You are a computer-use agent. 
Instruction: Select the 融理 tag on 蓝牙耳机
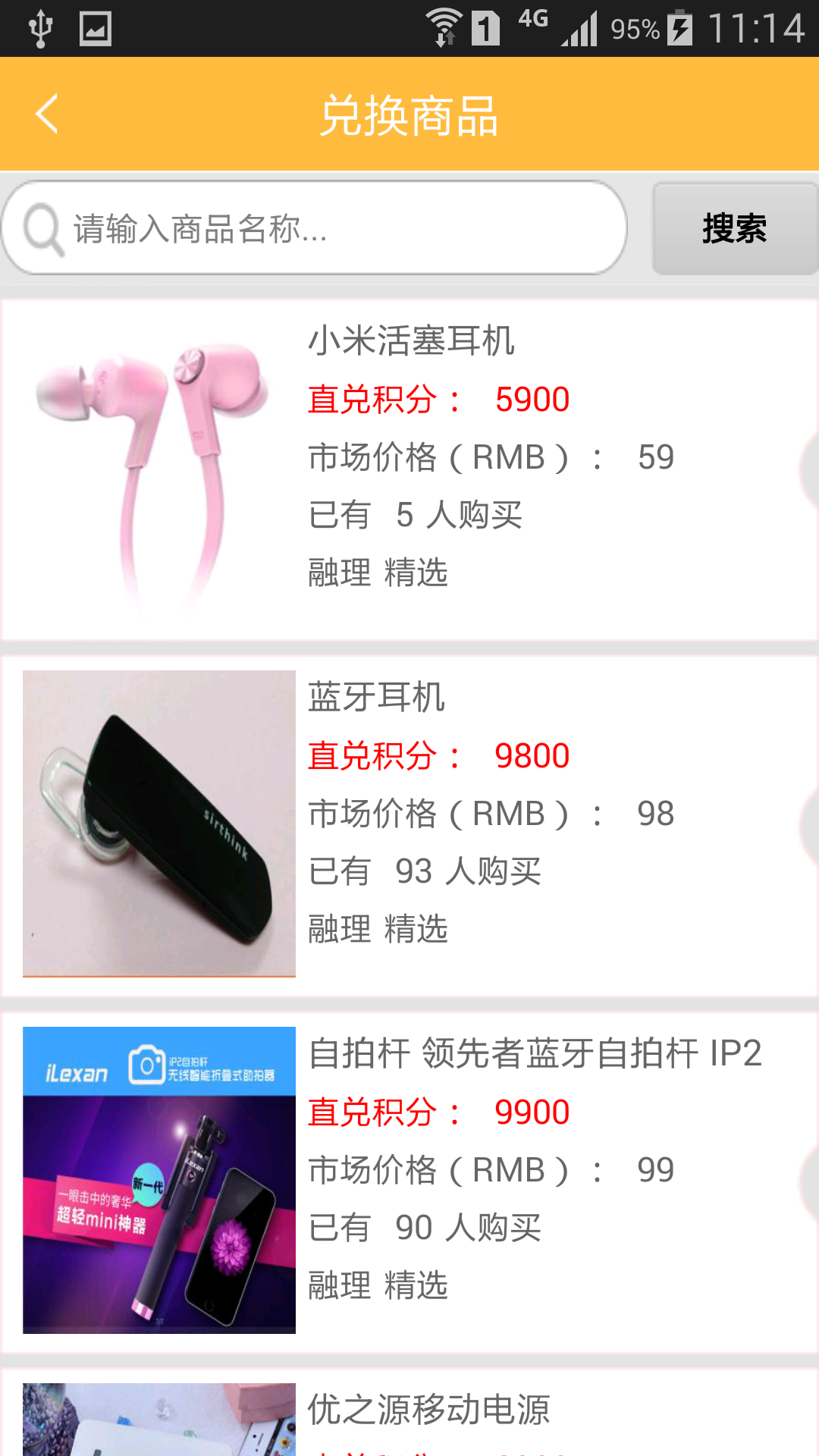pyautogui.click(x=340, y=927)
